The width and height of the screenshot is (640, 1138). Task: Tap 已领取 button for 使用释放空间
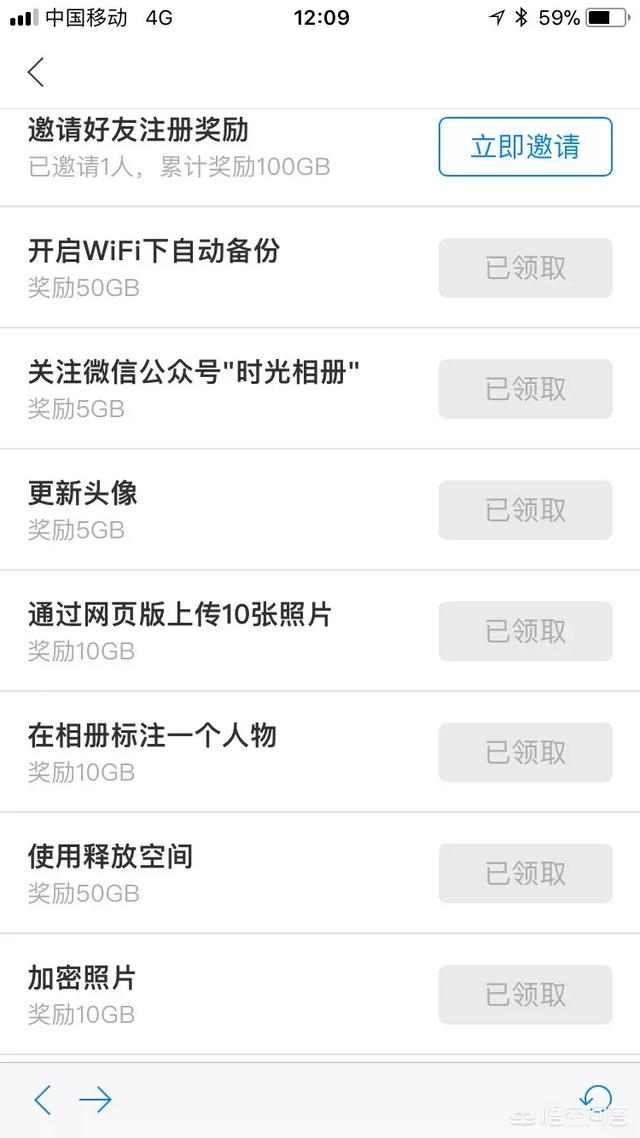tap(525, 874)
